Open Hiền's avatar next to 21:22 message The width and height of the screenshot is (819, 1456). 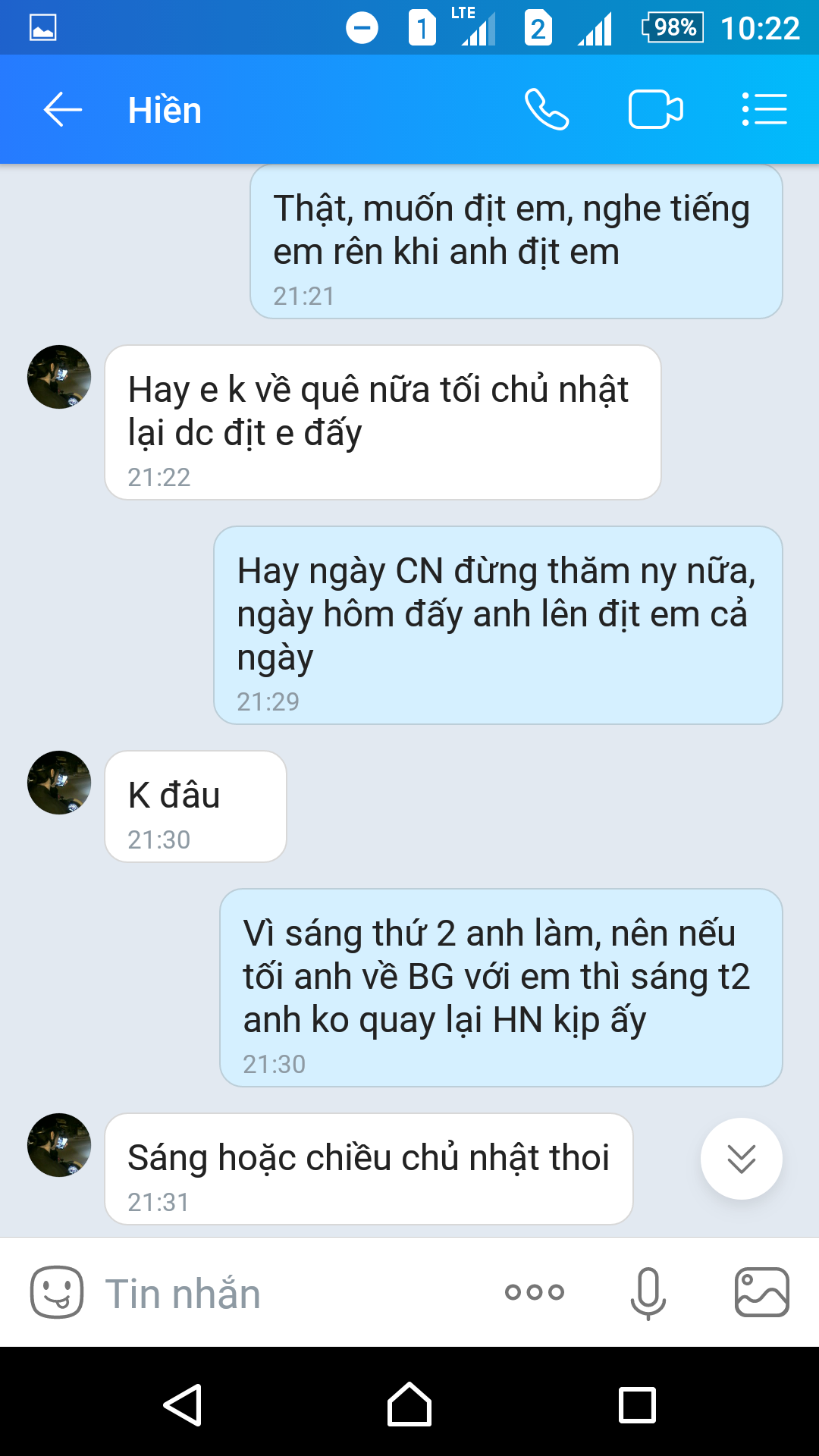(x=59, y=377)
